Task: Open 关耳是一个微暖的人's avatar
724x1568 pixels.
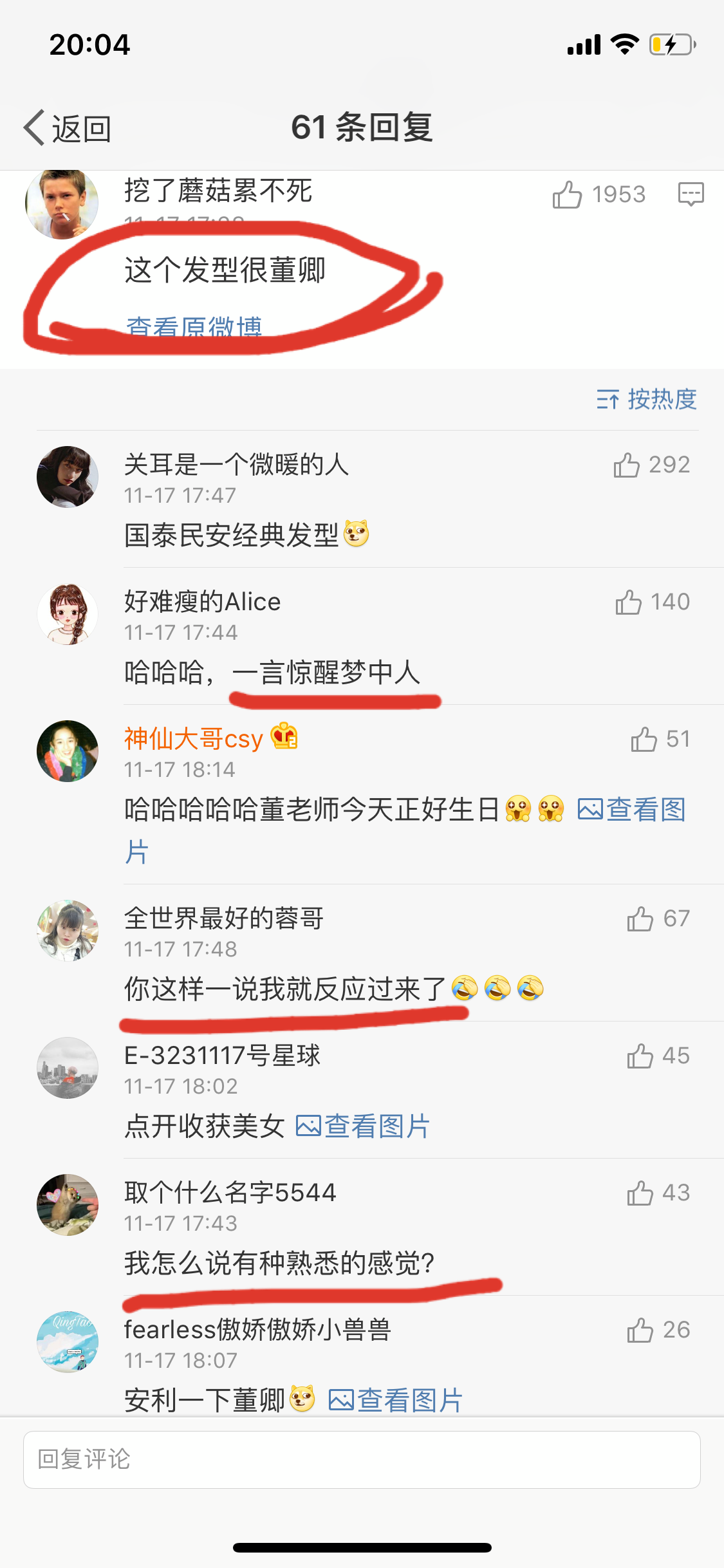Action: [68, 477]
